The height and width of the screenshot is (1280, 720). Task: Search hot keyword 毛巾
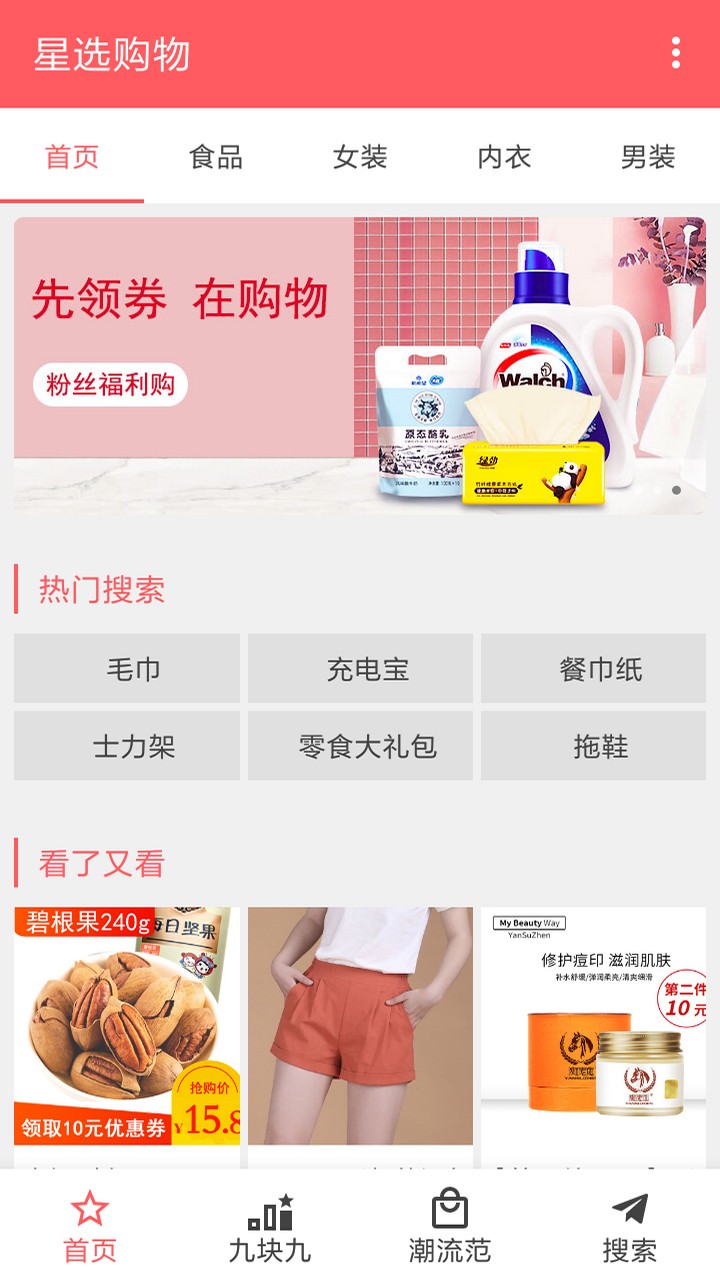point(127,668)
